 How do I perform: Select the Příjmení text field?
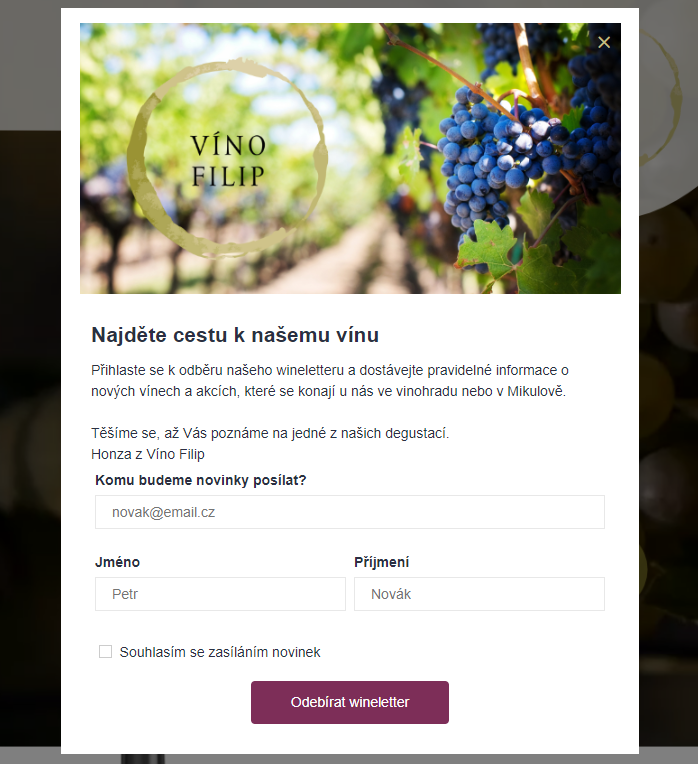479,594
